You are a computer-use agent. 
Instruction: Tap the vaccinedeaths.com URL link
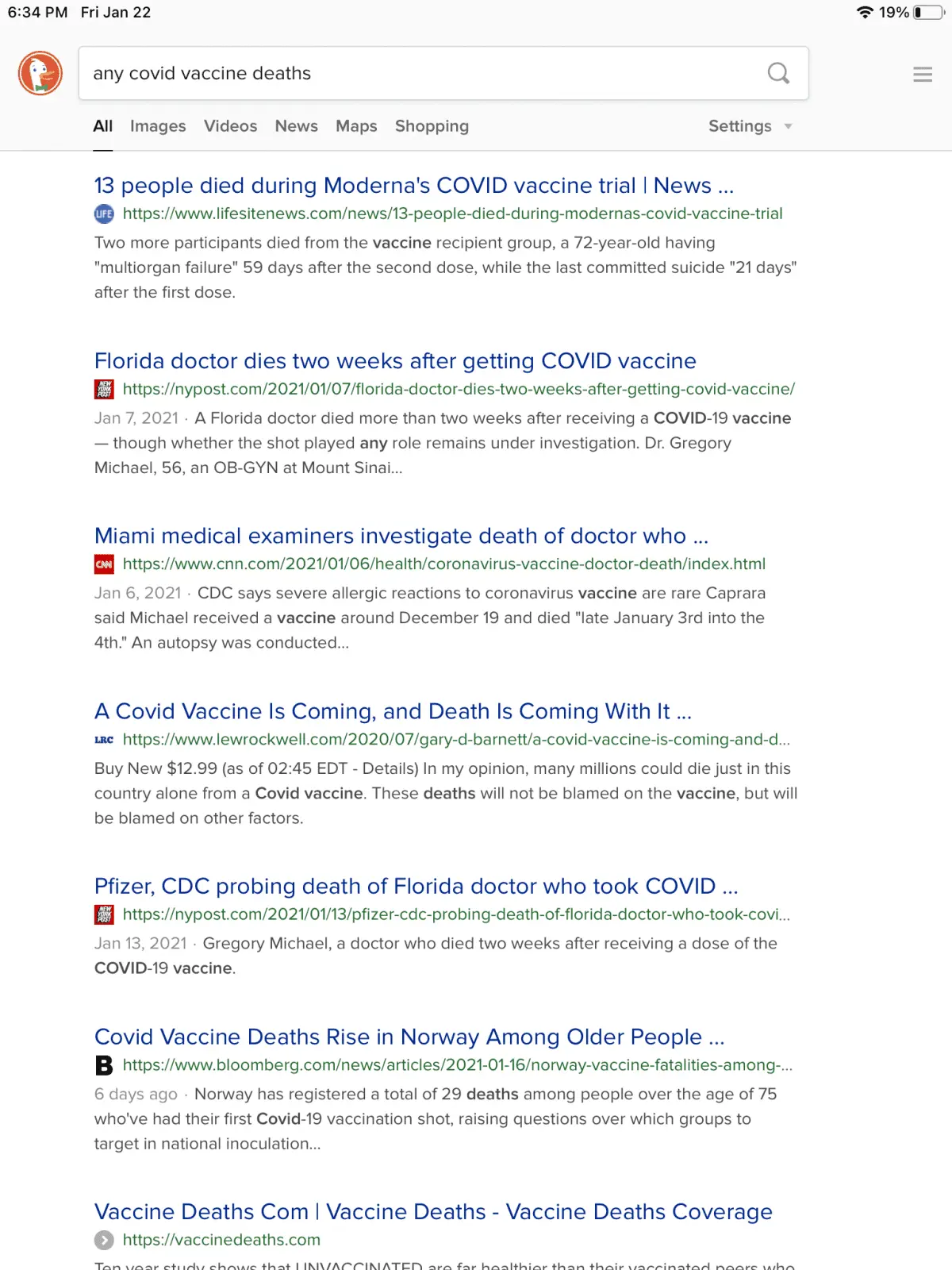click(221, 1240)
